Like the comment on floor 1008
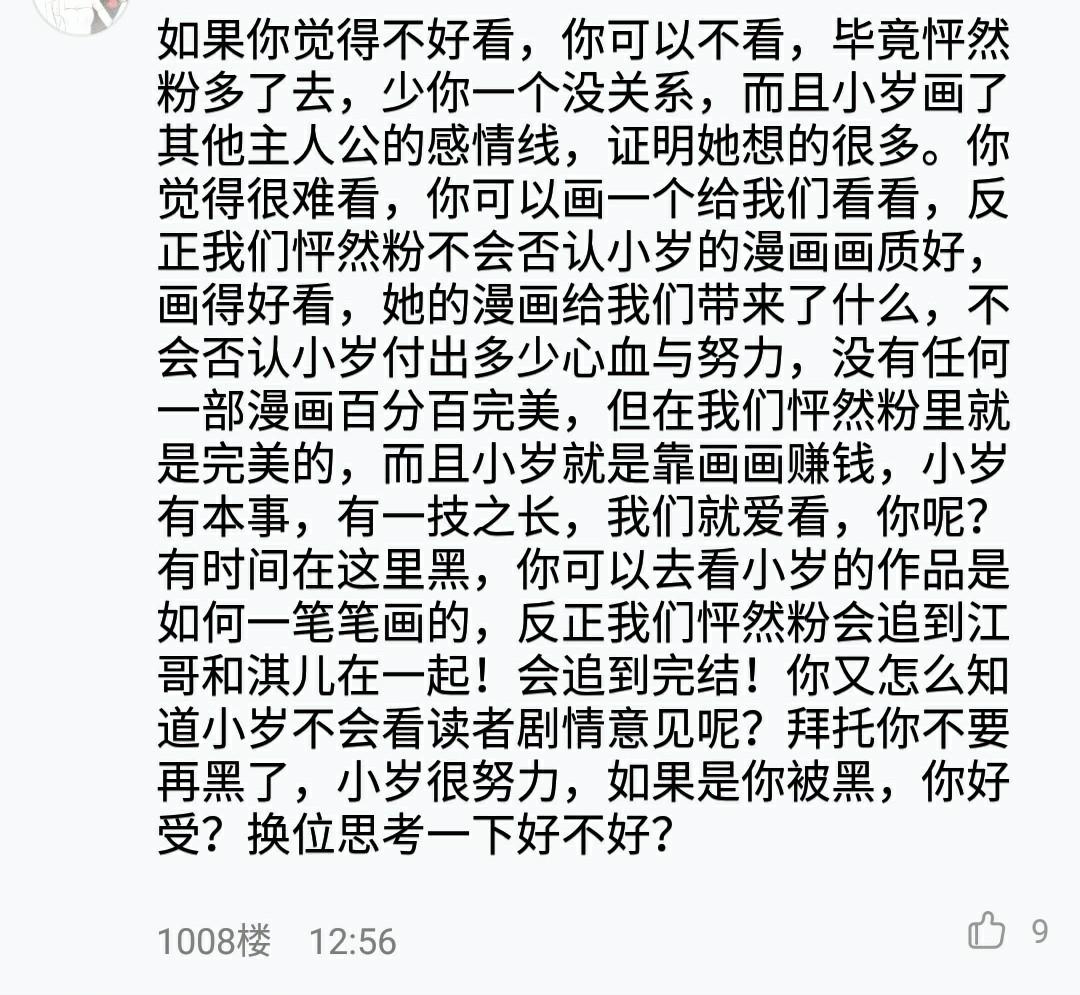This screenshot has height=995, width=1080. (986, 931)
